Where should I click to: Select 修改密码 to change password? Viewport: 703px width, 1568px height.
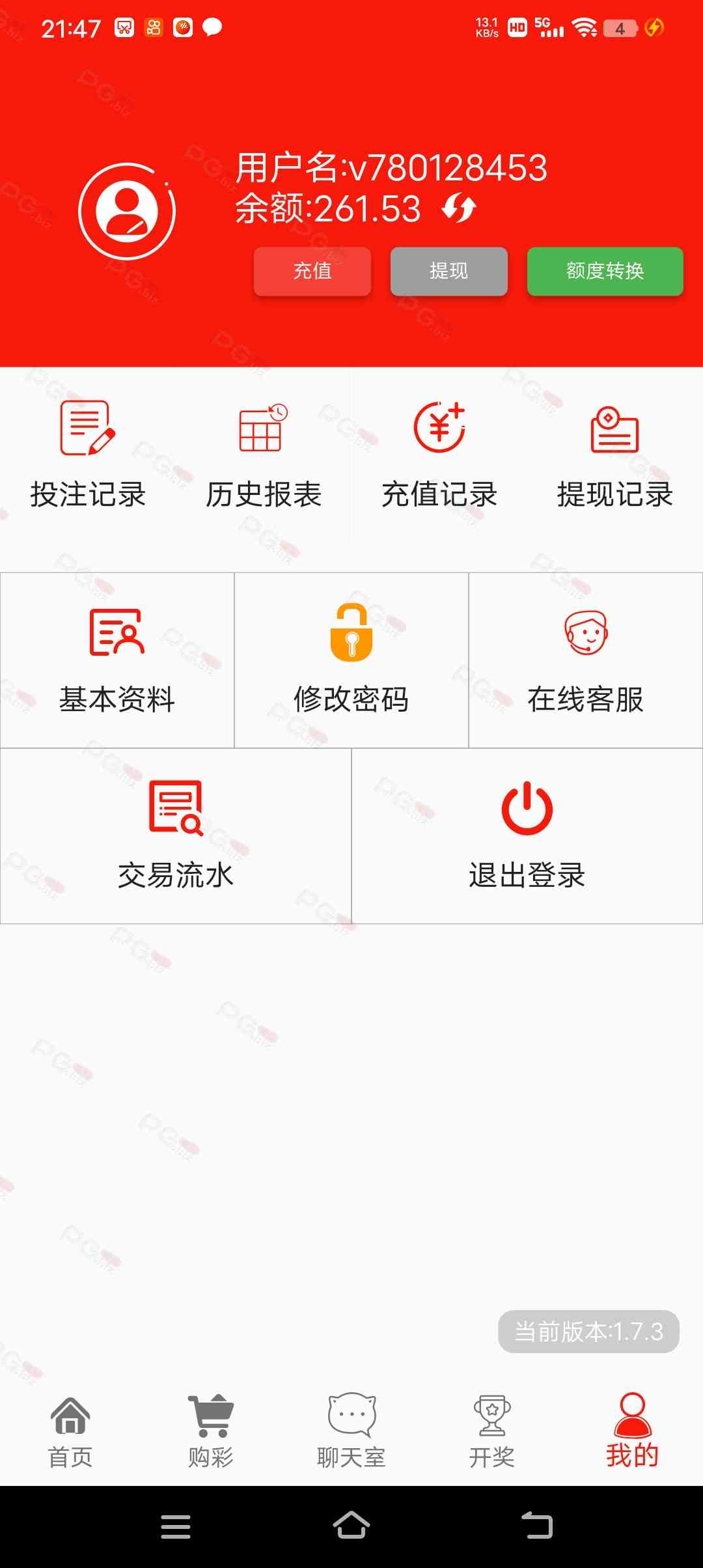tap(351, 660)
